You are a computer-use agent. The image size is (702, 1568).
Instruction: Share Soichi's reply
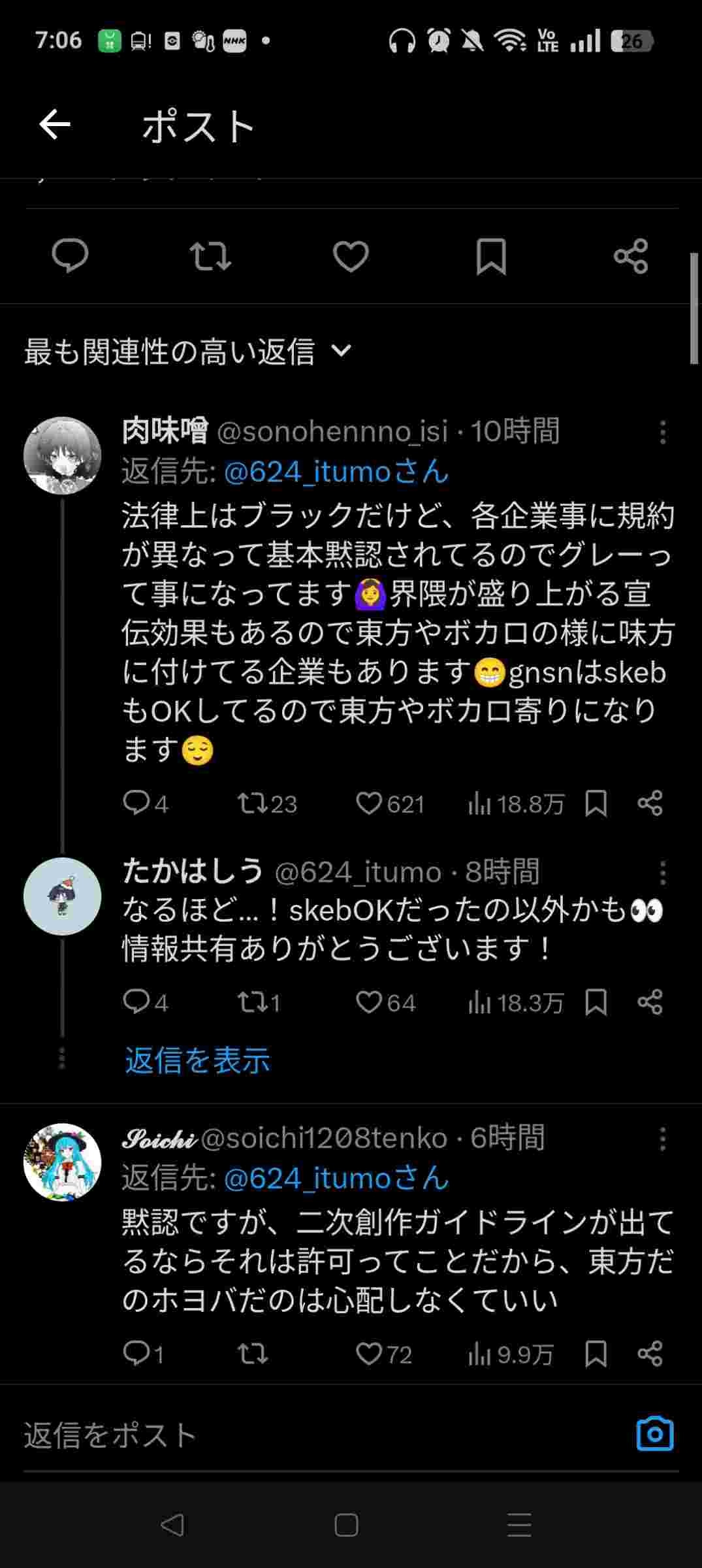(x=650, y=1354)
